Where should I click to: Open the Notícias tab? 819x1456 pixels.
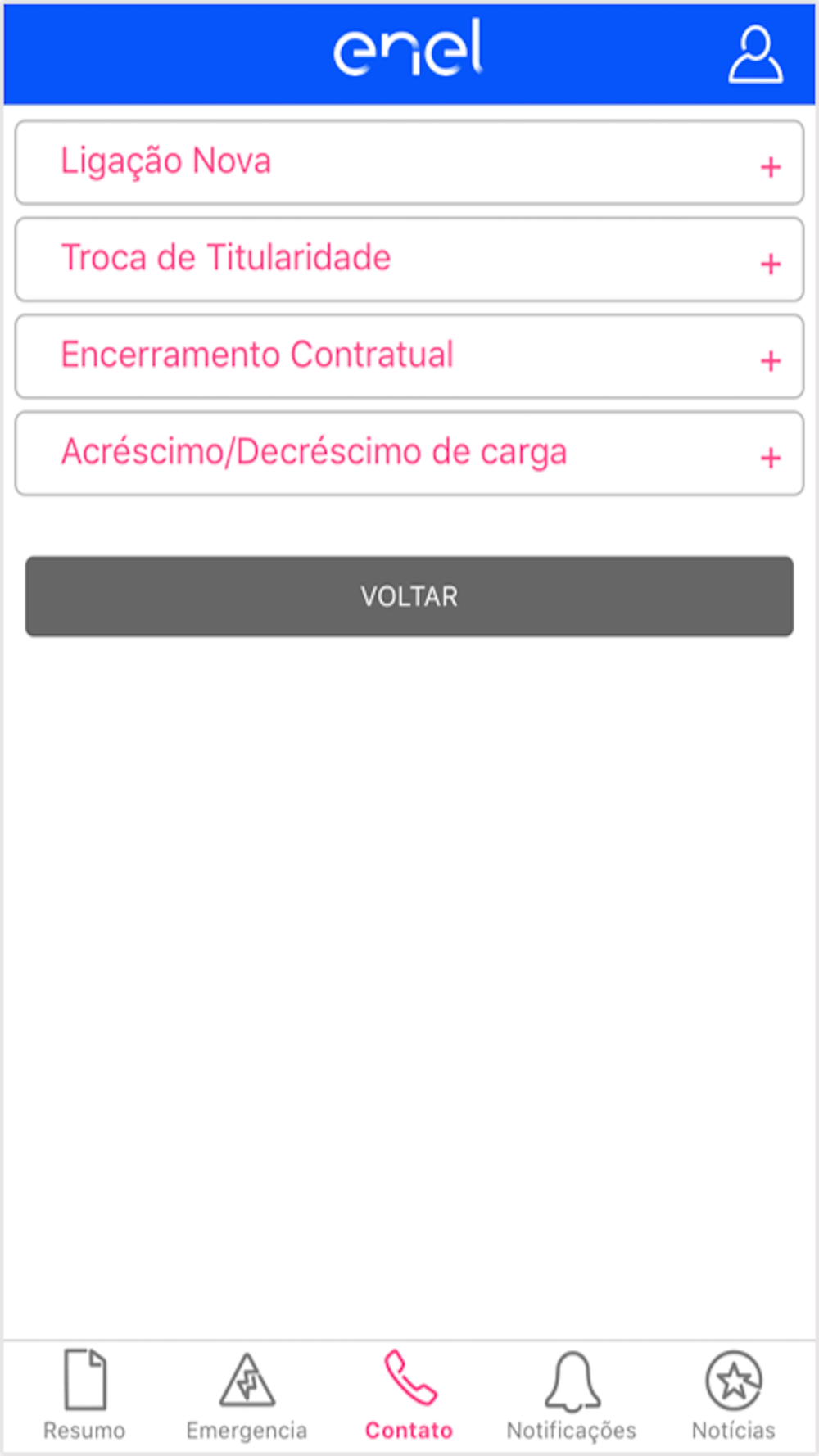[x=734, y=1395]
